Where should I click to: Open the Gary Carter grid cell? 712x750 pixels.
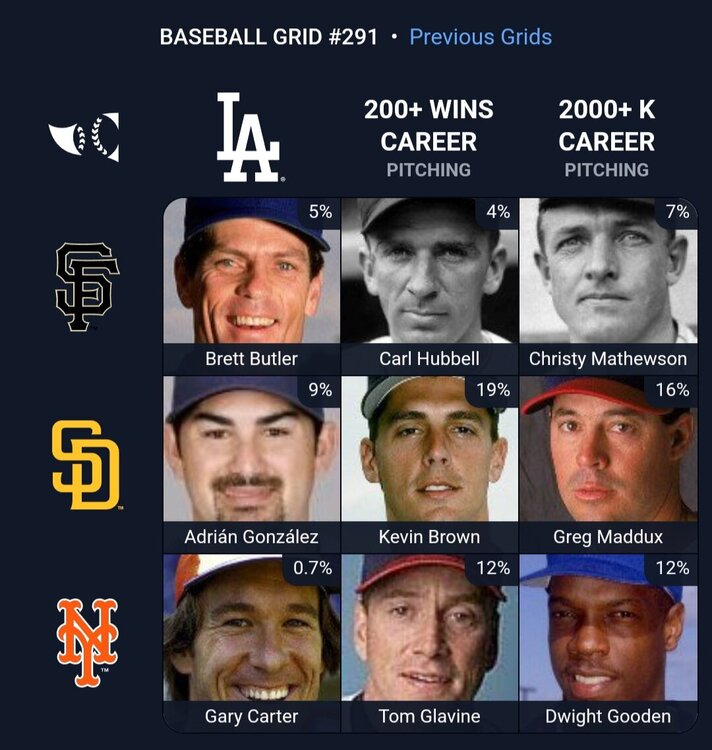click(x=251, y=643)
